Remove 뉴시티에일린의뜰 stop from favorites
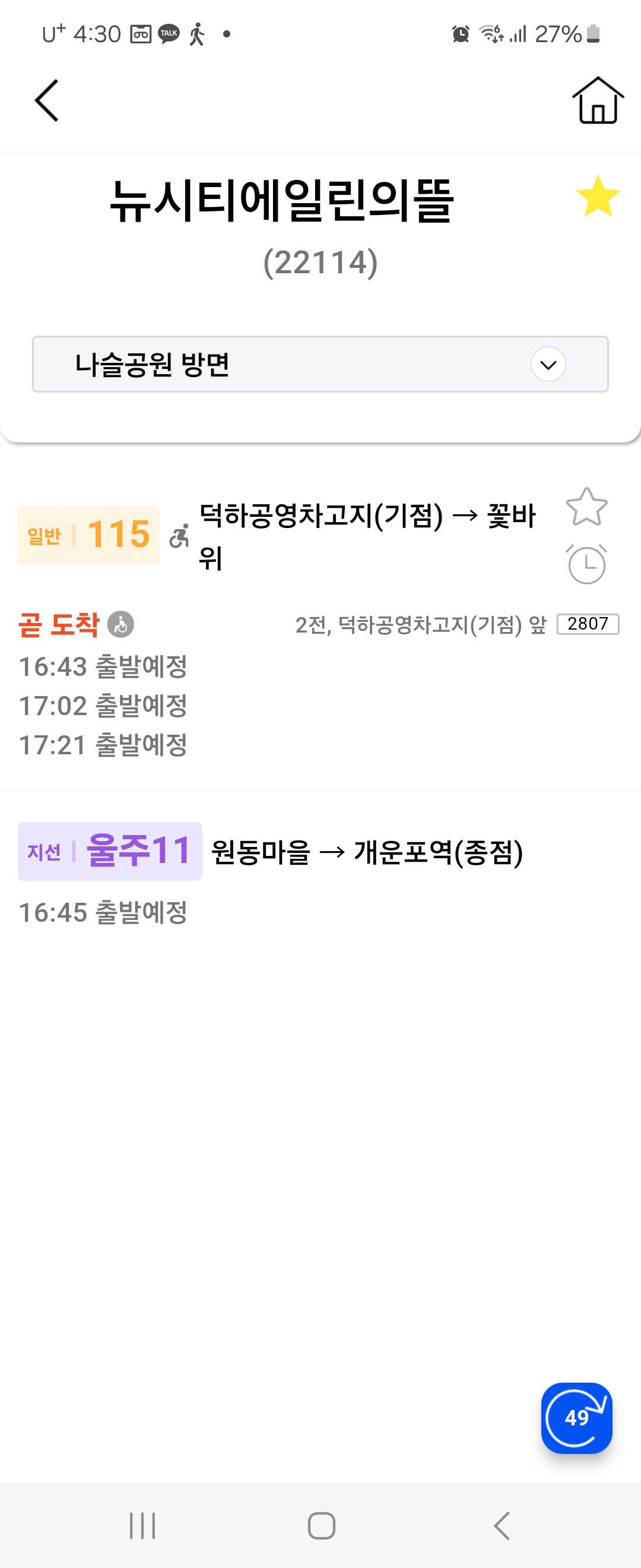641x1568 pixels. pyautogui.click(x=597, y=196)
